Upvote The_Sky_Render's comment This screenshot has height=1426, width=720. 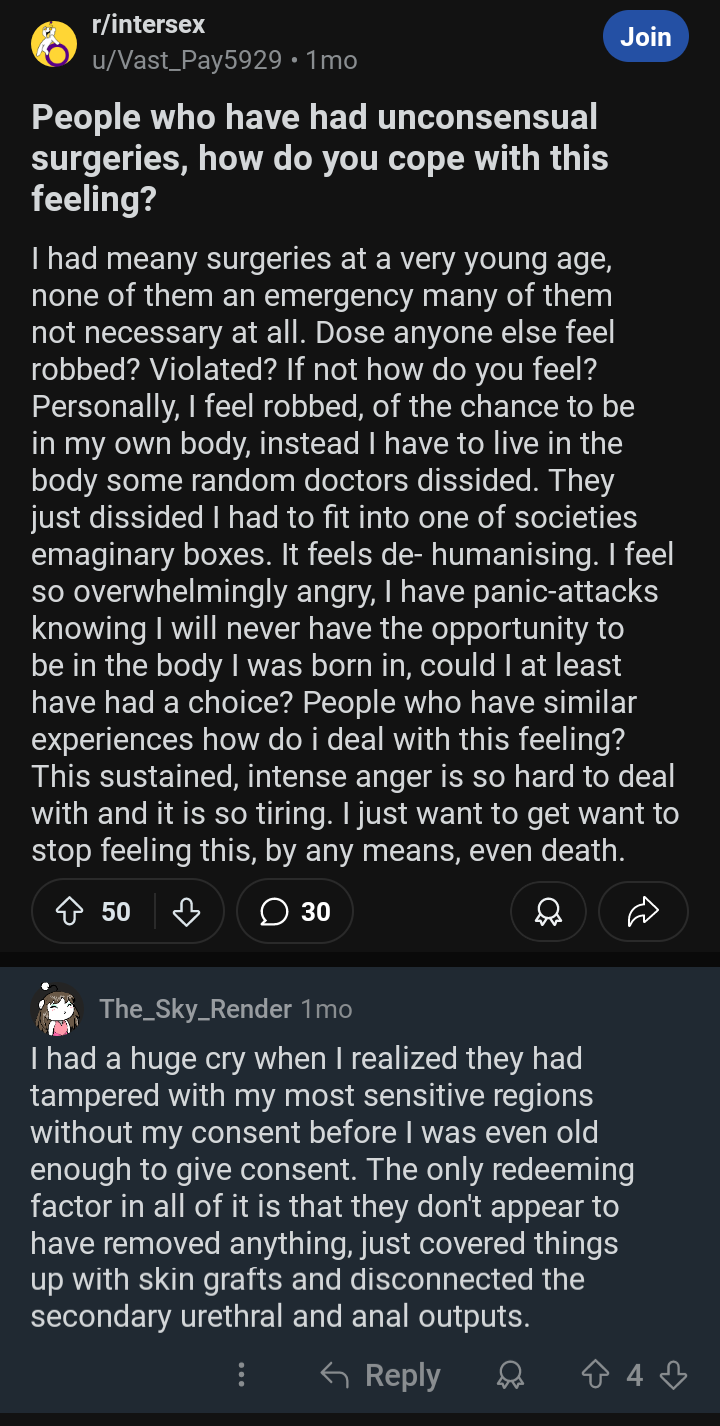click(x=594, y=1375)
